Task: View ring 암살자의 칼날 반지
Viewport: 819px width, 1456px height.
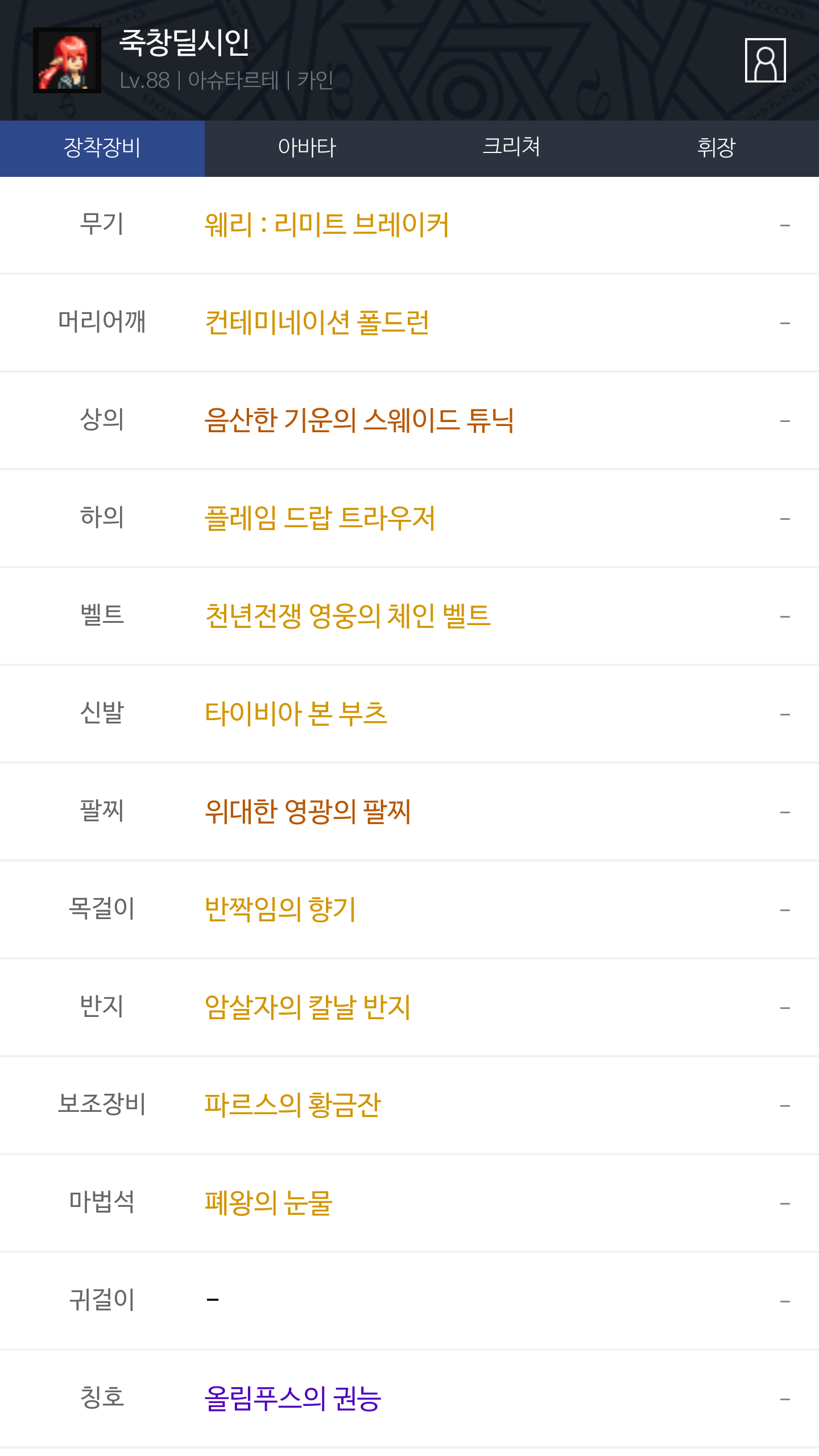Action: click(308, 1007)
